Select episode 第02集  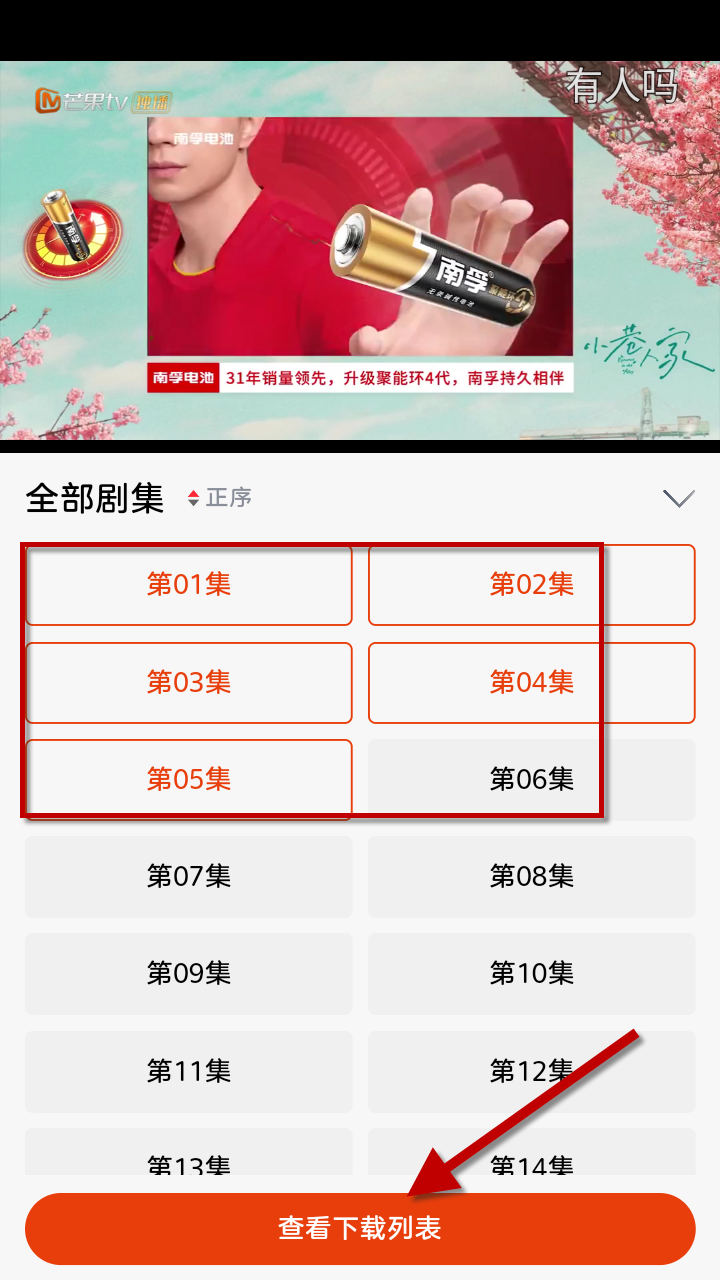click(531, 585)
